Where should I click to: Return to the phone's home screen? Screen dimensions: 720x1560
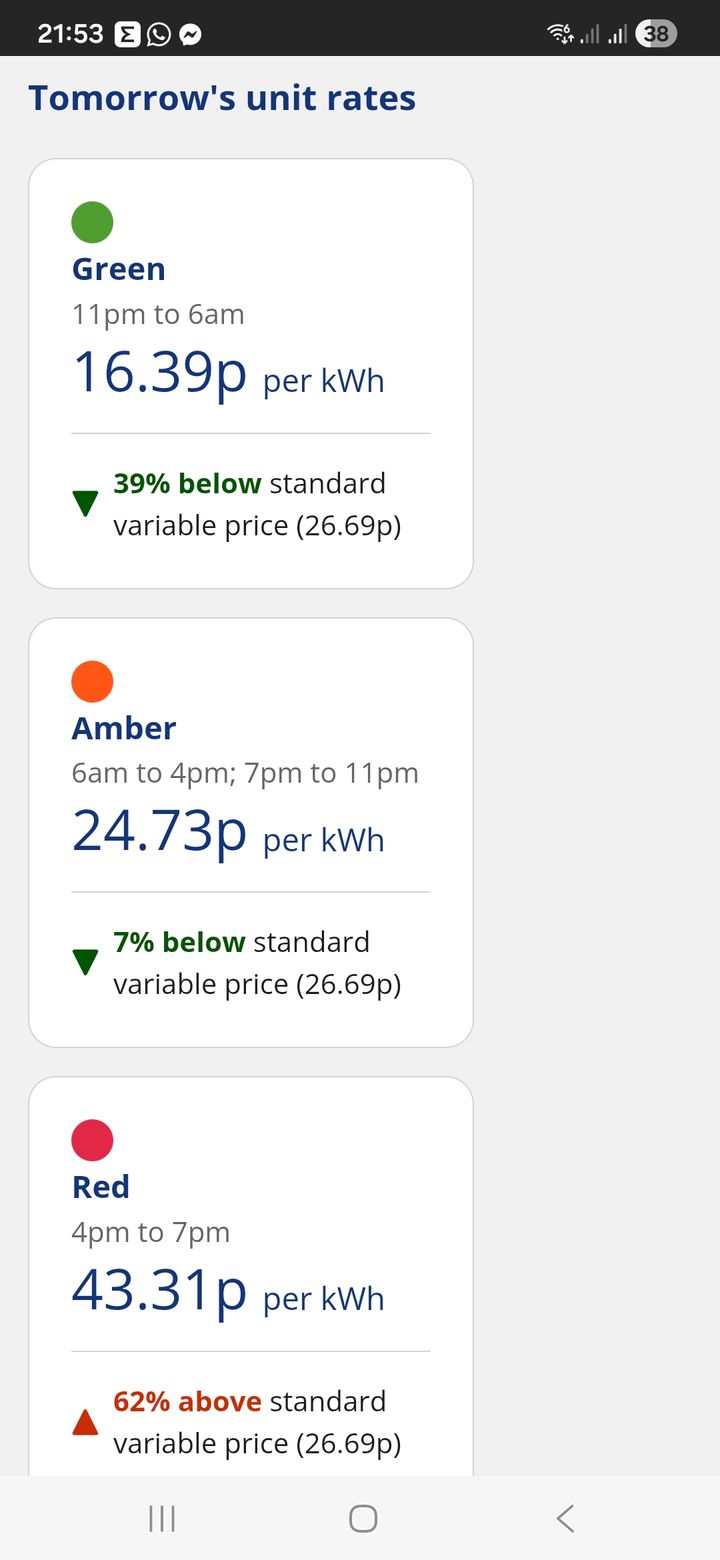point(362,1519)
